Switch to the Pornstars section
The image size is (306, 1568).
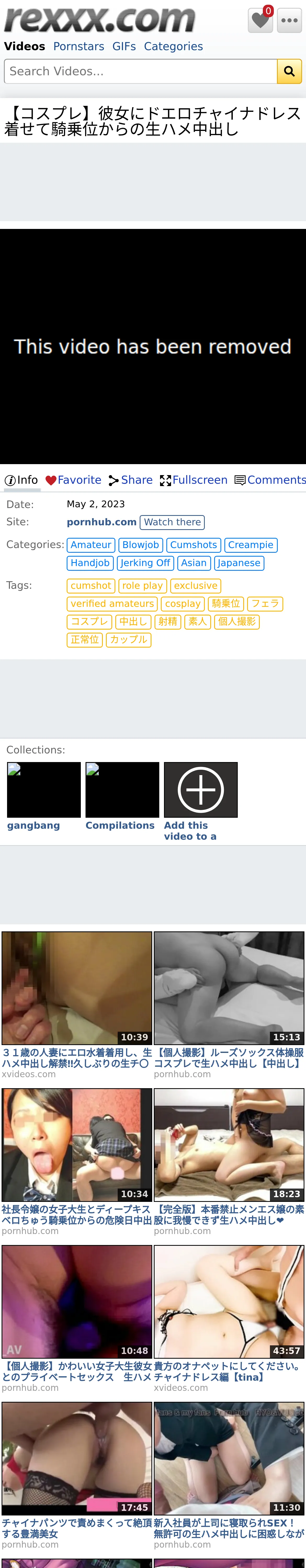79,46
